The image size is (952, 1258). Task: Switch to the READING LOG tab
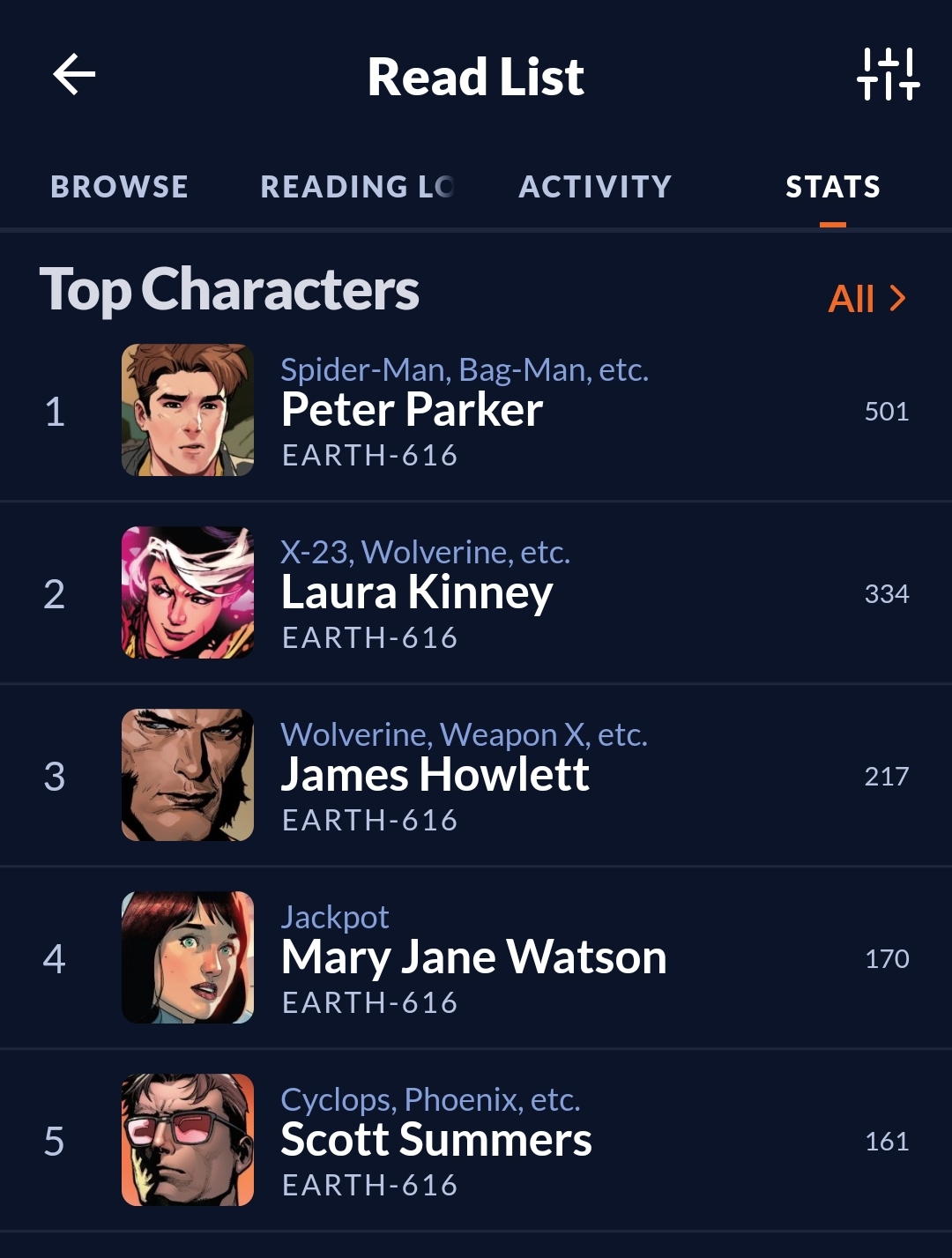[356, 186]
